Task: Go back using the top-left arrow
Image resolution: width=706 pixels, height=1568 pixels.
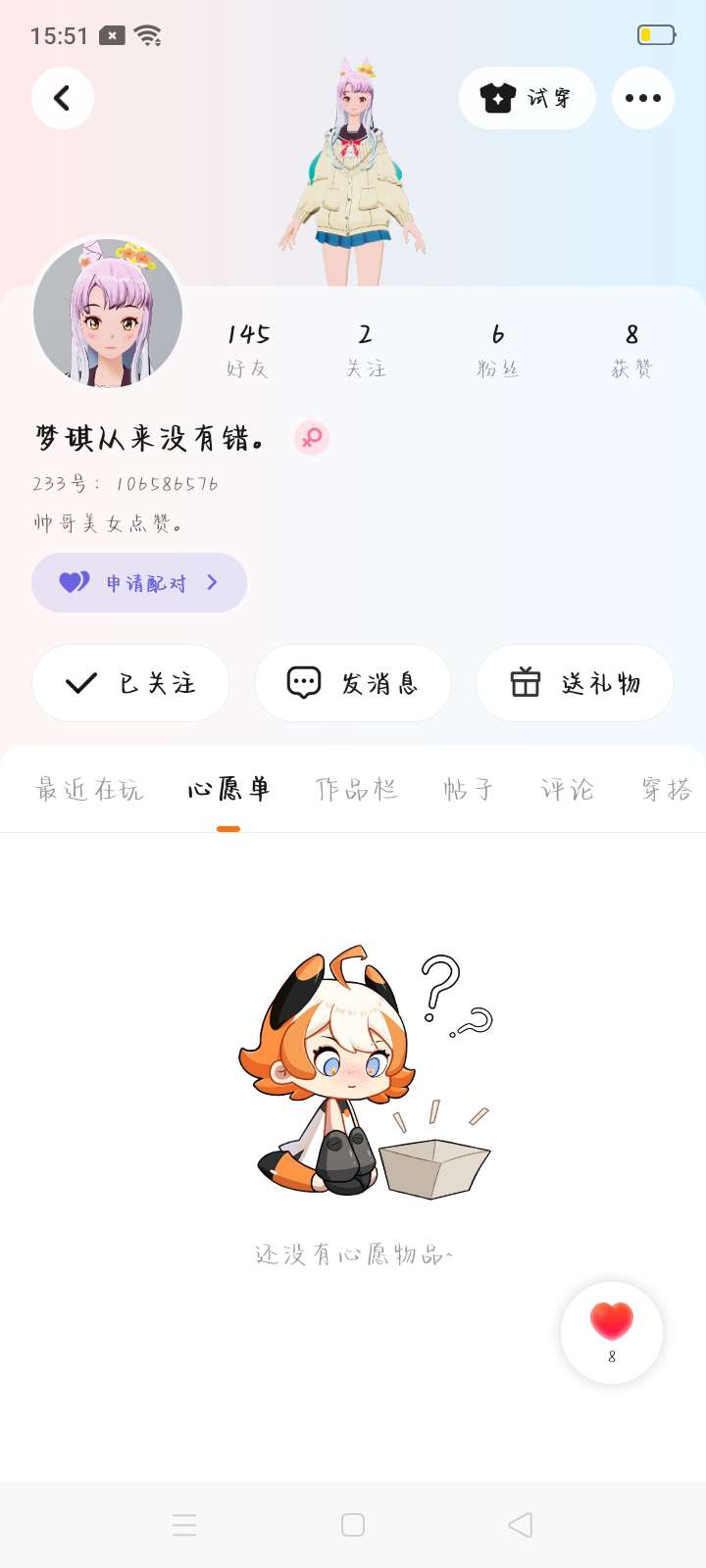Action: (63, 98)
